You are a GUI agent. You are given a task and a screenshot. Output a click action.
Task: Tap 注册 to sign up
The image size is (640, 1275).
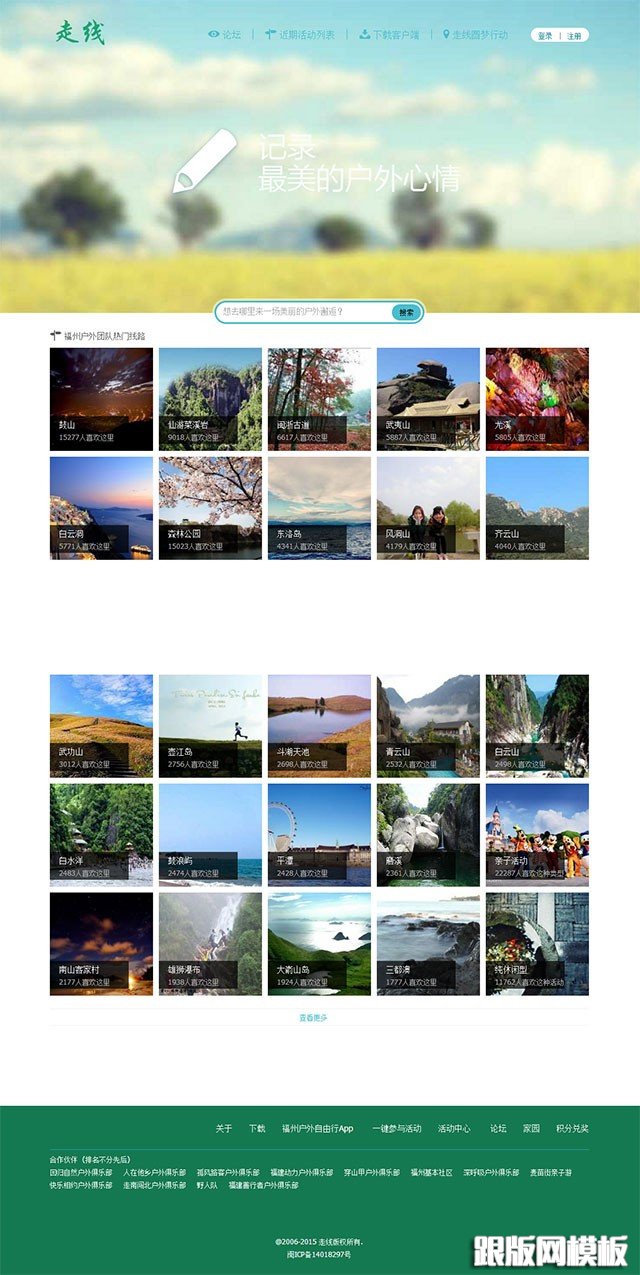574,36
